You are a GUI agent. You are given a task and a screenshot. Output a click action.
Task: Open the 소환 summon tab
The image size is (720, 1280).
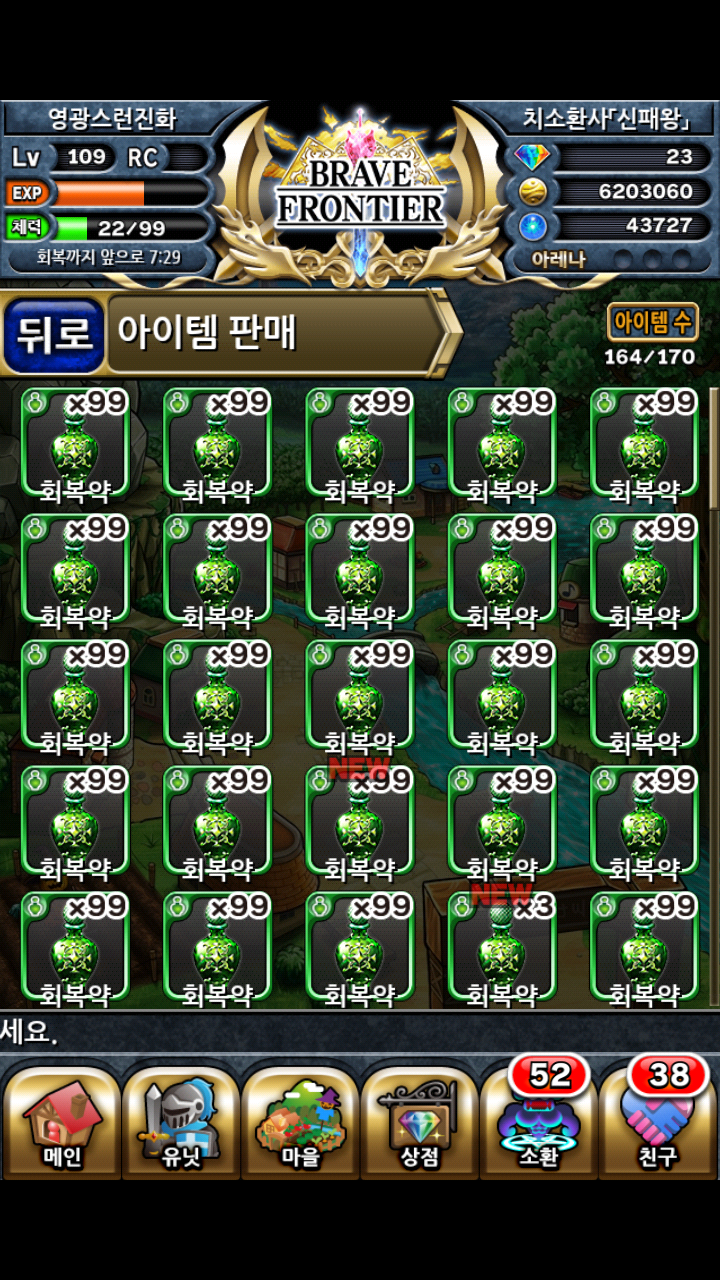[x=538, y=1120]
